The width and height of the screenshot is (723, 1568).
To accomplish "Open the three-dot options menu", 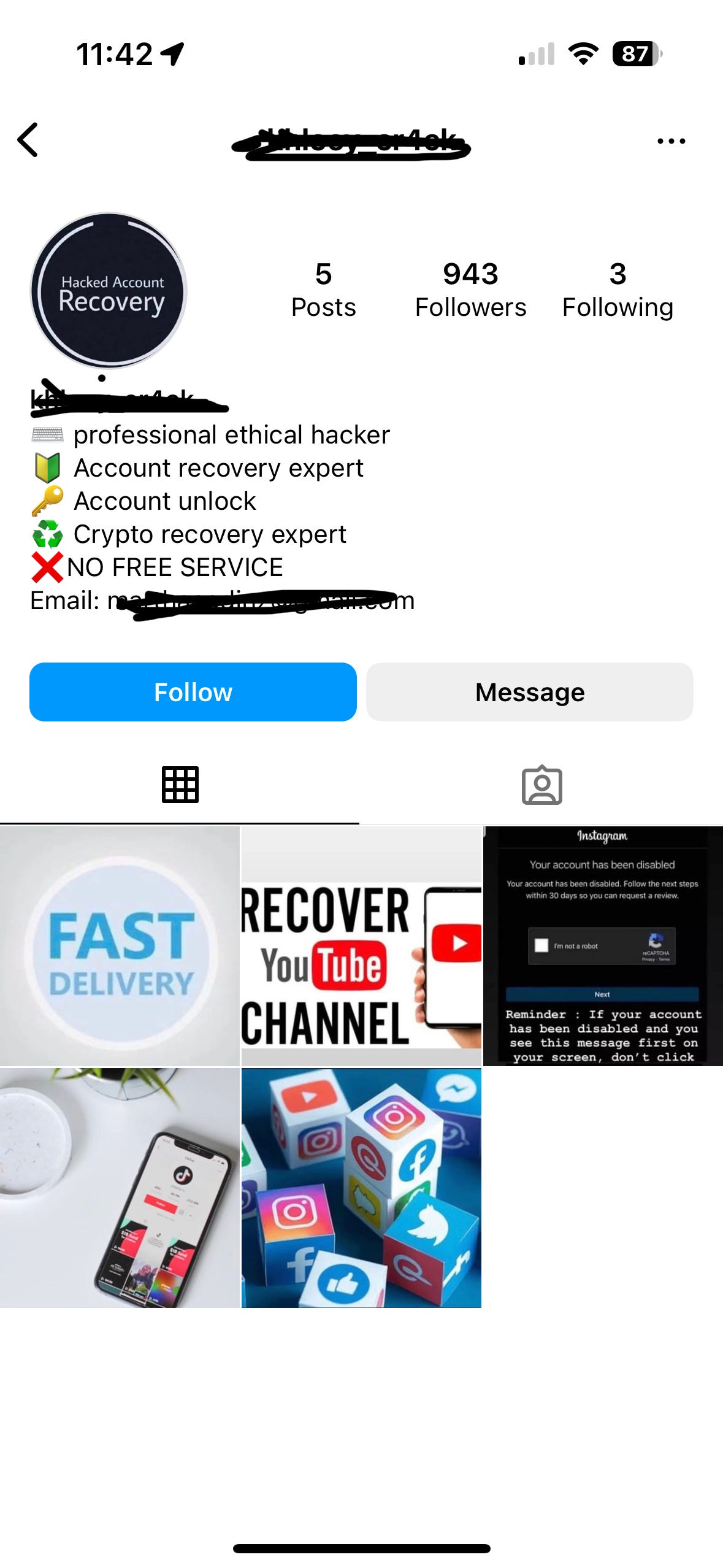I will (670, 140).
